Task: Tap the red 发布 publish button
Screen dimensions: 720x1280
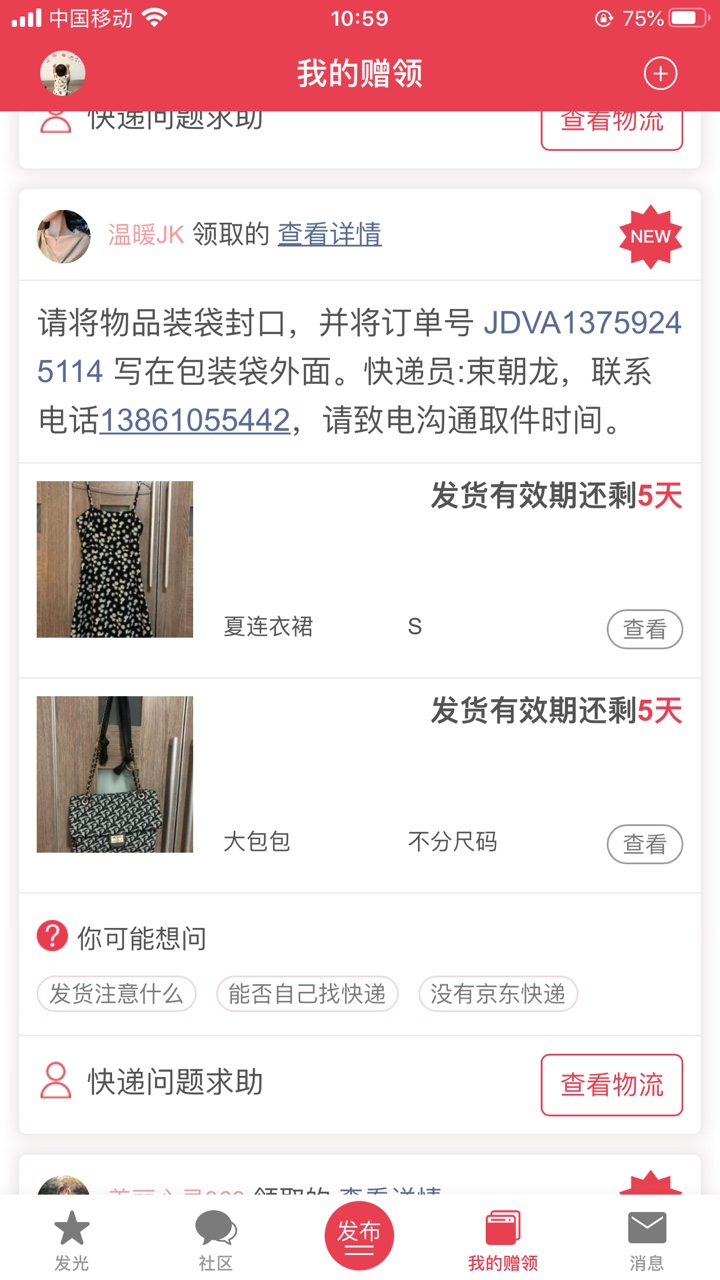Action: pyautogui.click(x=359, y=1236)
